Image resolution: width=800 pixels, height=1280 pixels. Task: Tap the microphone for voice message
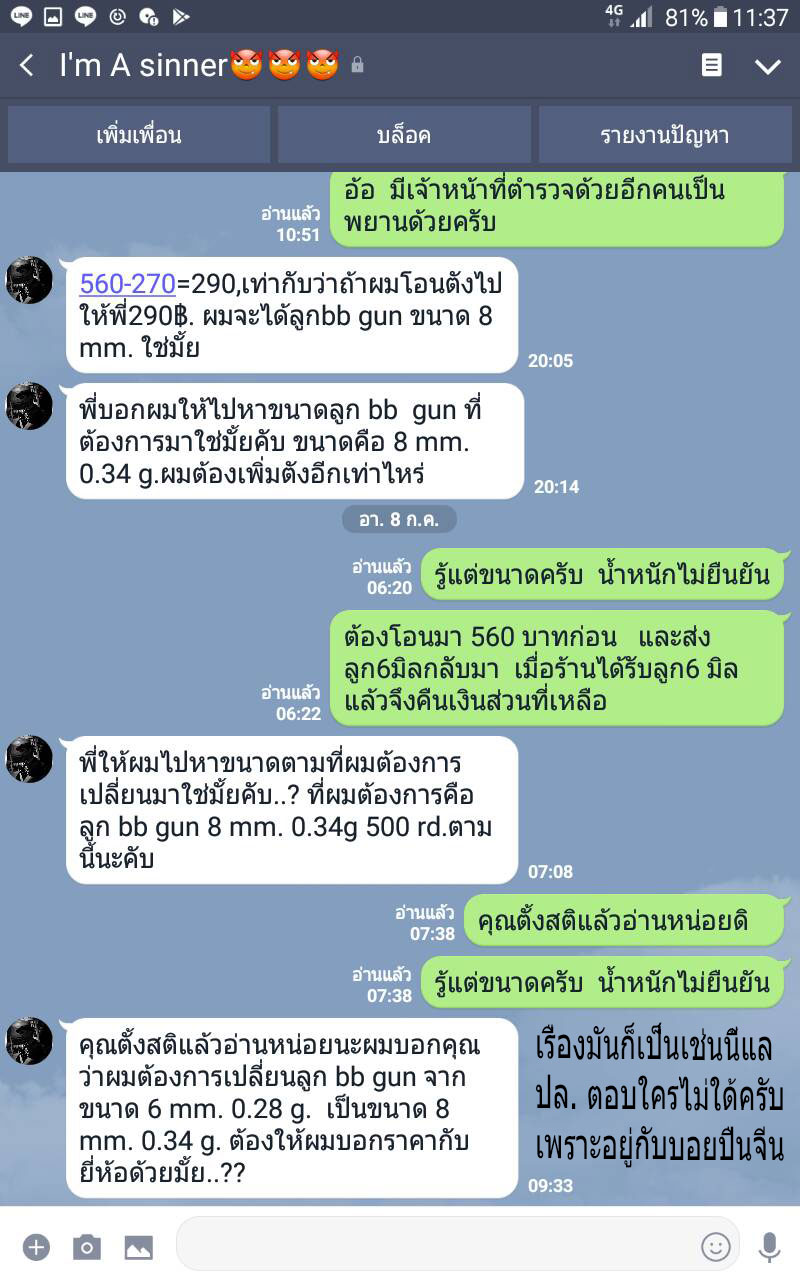pos(768,1246)
